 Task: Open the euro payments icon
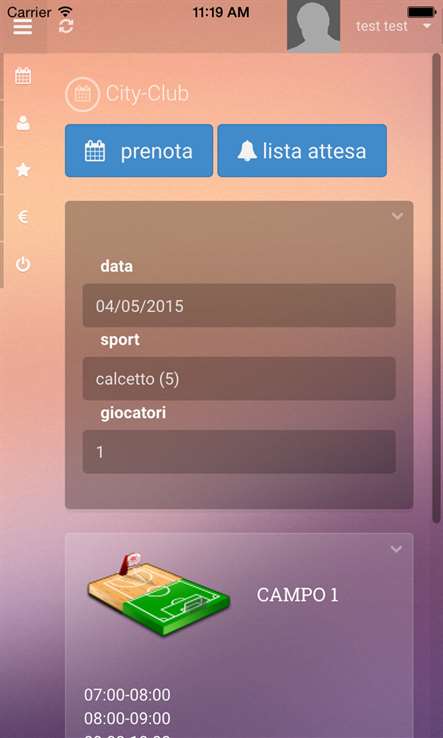point(23,217)
